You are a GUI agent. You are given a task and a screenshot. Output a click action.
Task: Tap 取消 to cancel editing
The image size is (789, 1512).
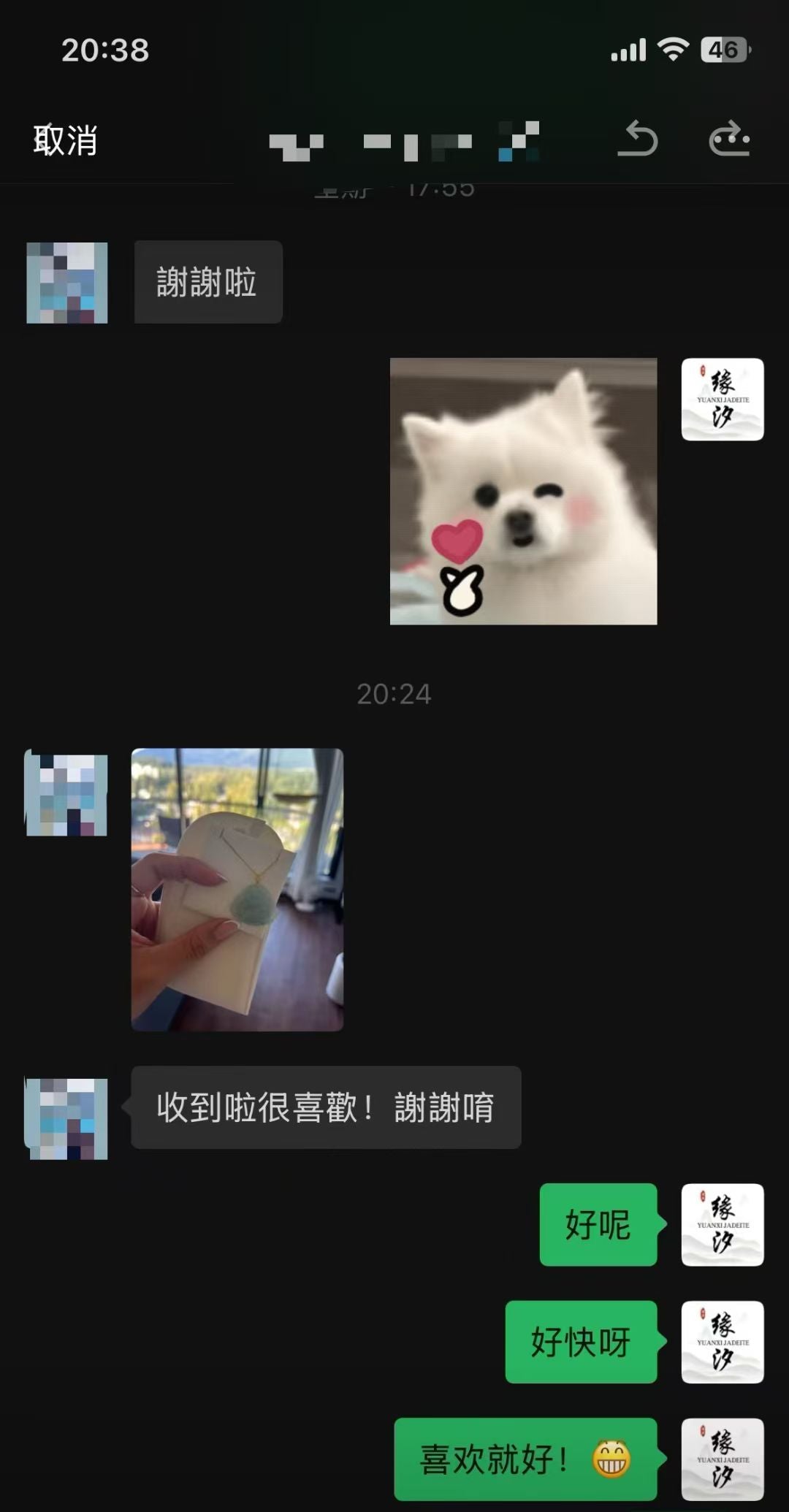coord(66,140)
